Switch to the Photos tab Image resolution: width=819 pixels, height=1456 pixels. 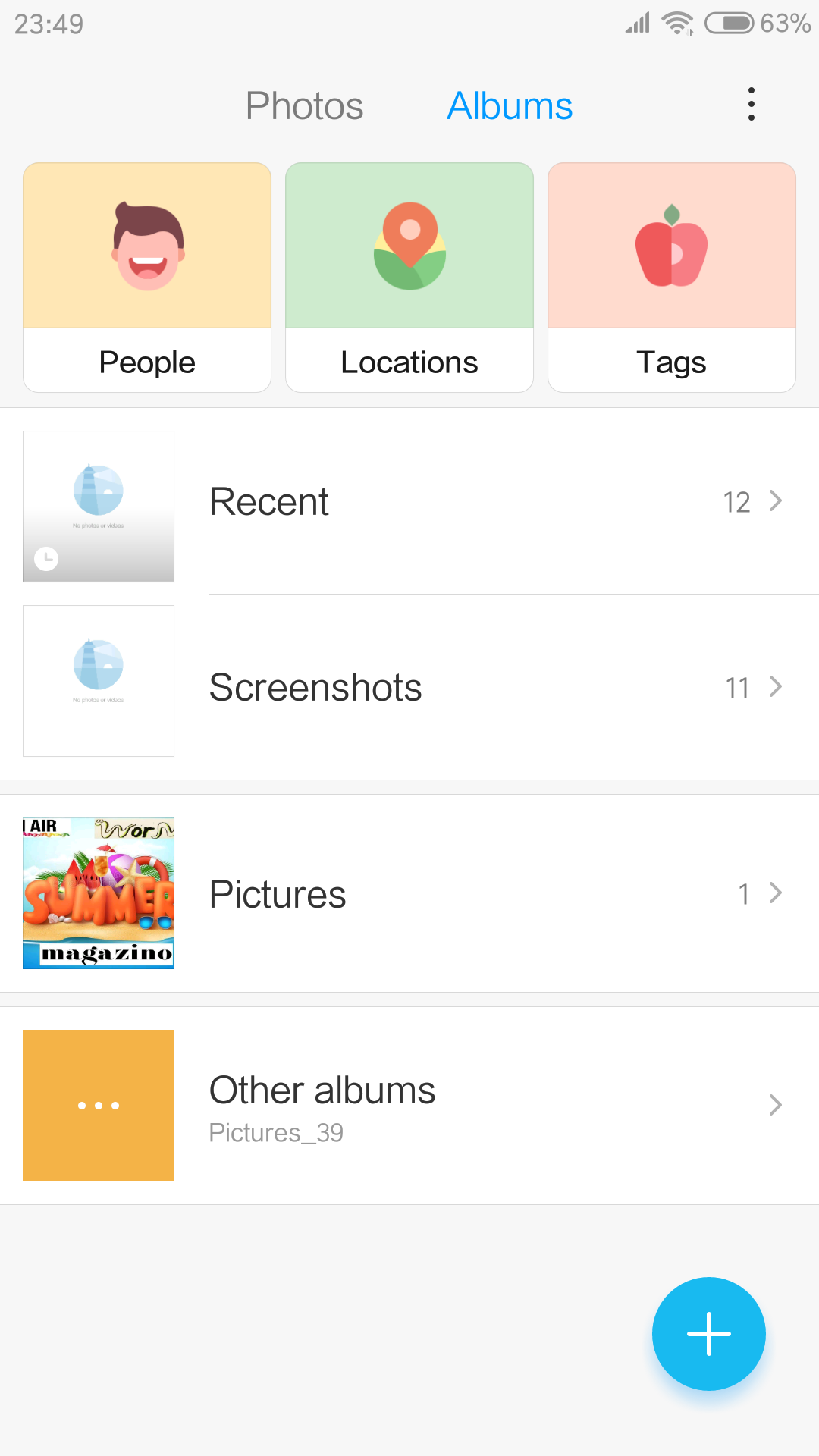(x=304, y=106)
